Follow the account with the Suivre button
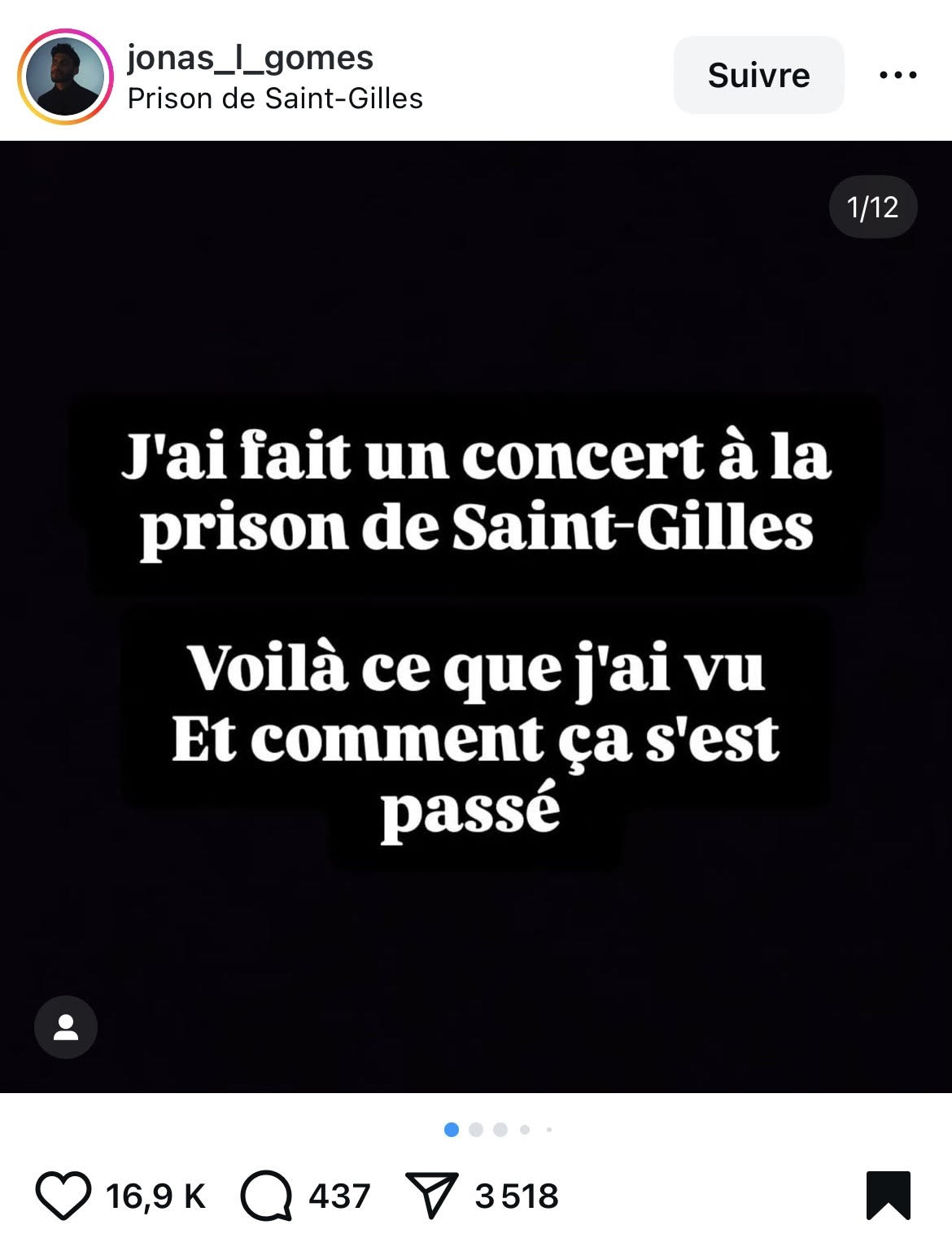Viewport: 952px width, 1251px height. 758,75
